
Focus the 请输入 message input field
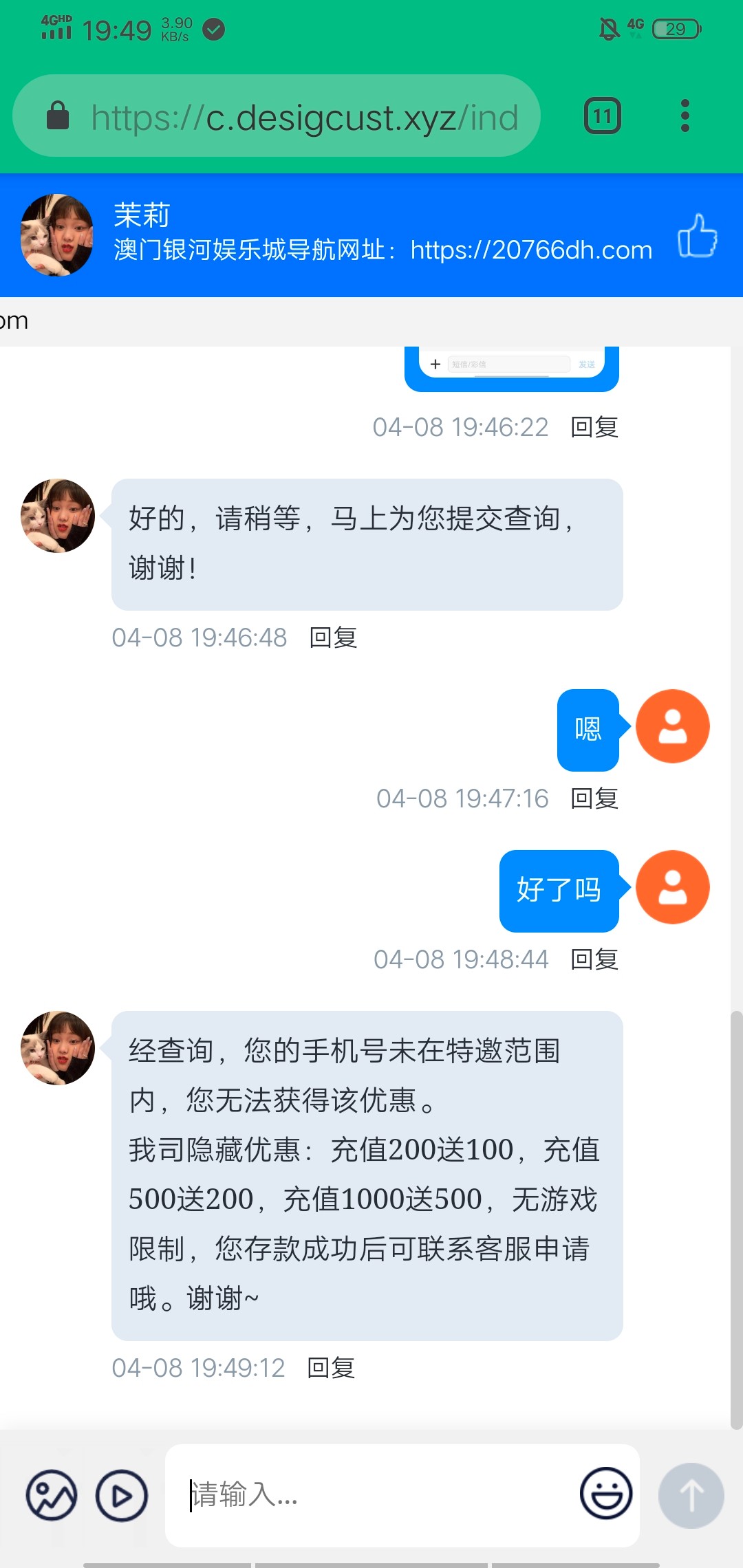click(x=371, y=1495)
